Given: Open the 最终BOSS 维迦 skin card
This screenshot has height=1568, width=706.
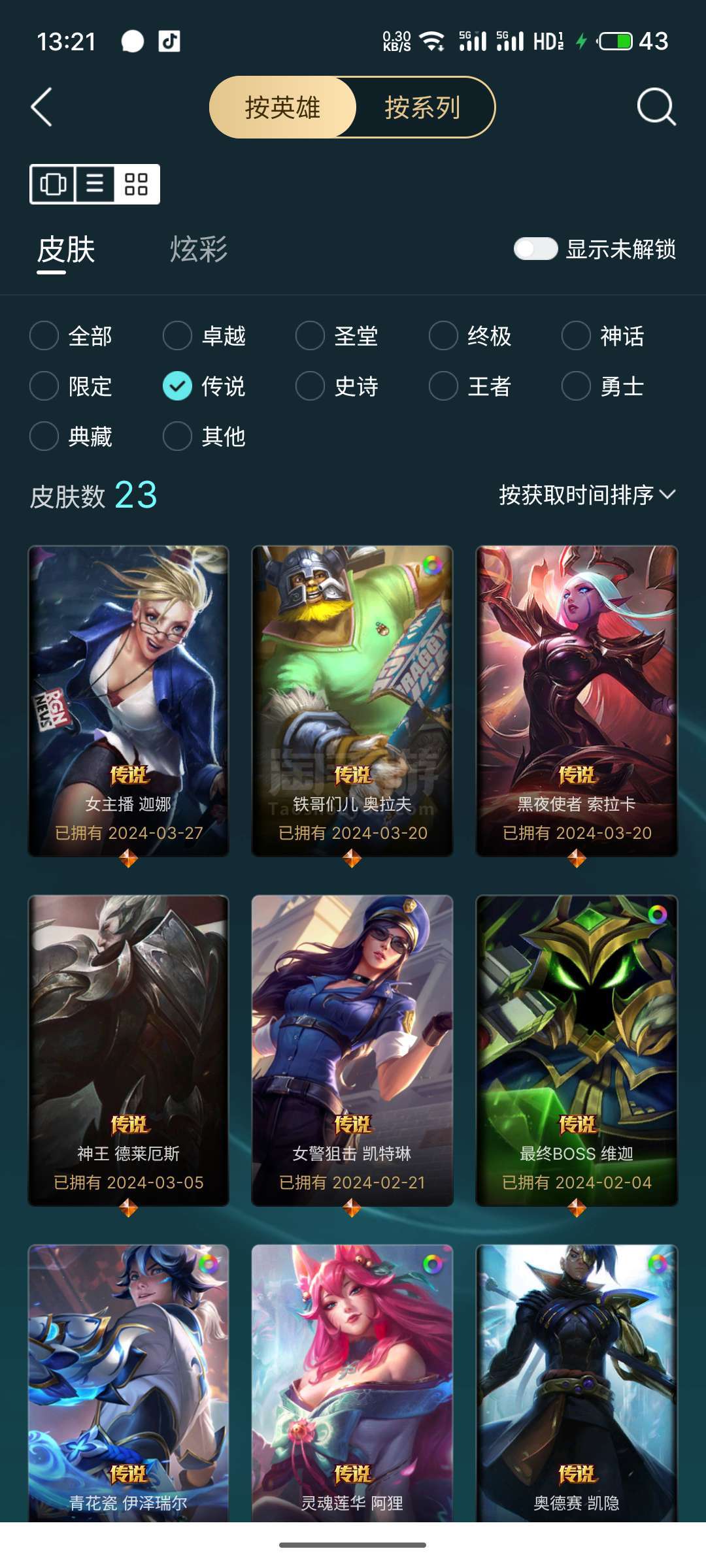Looking at the screenshot, I should point(577,1051).
